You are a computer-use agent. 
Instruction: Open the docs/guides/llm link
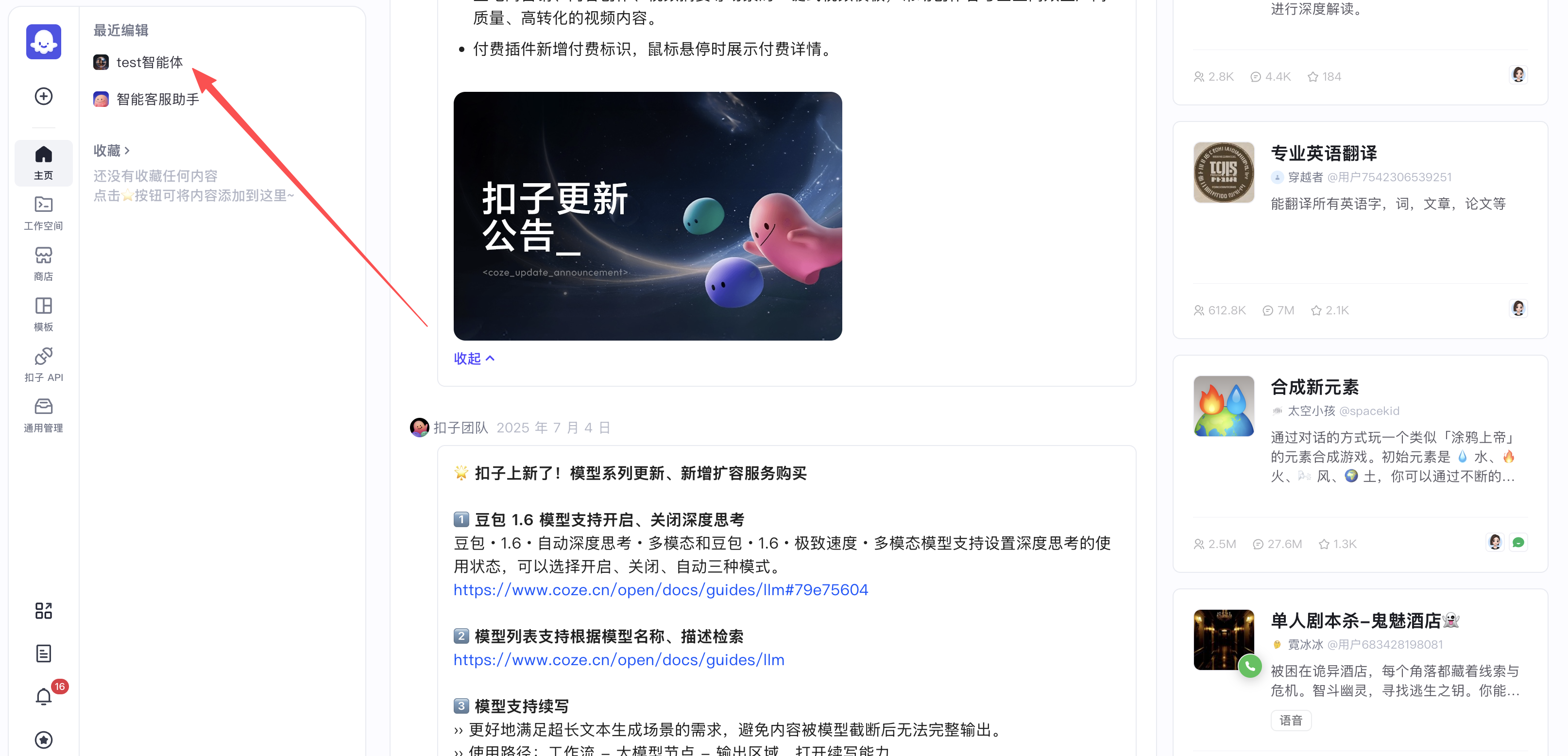click(x=618, y=660)
